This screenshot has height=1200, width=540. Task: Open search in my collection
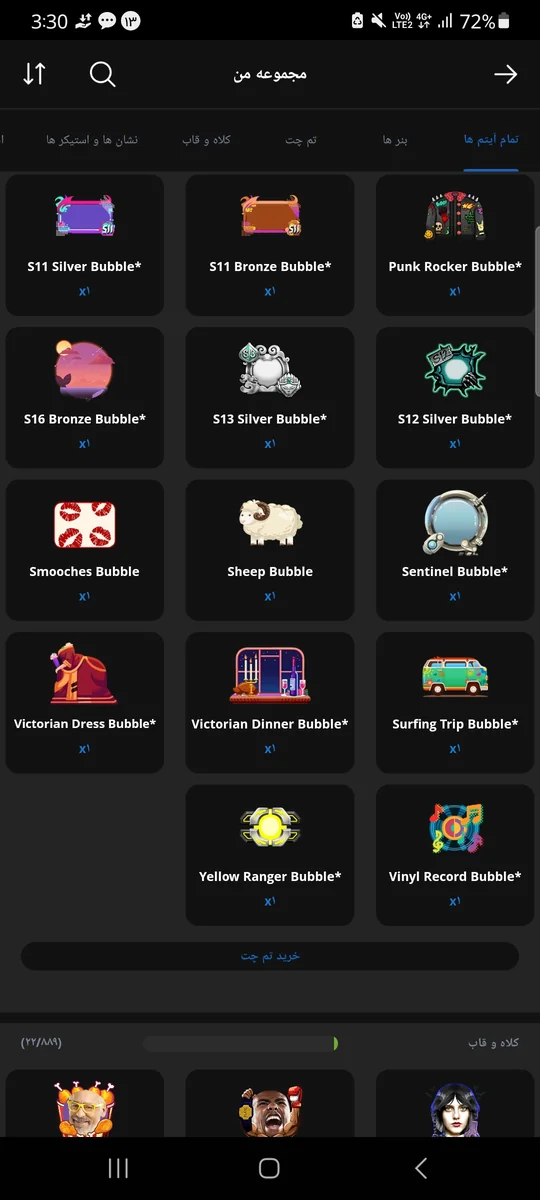pos(102,74)
